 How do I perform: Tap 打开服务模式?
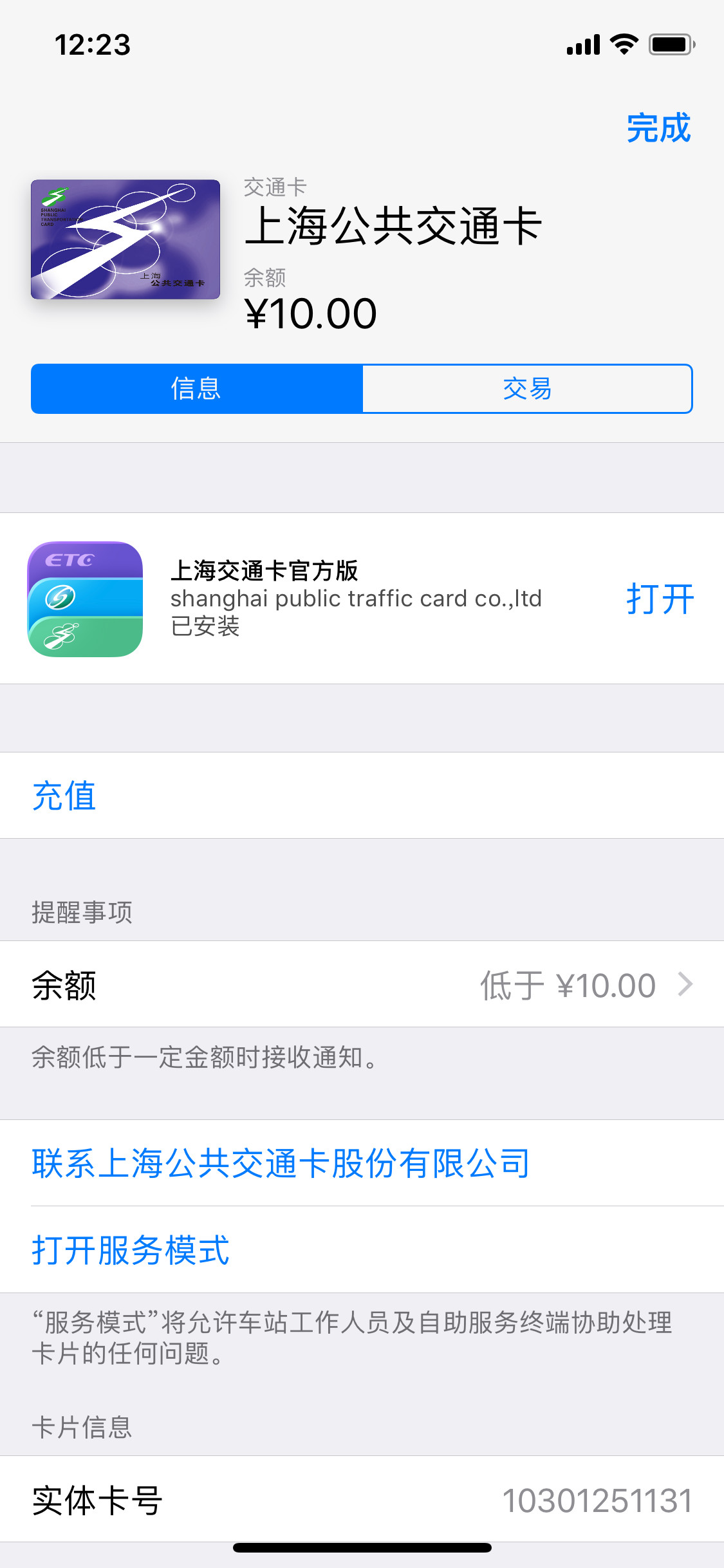131,1250
